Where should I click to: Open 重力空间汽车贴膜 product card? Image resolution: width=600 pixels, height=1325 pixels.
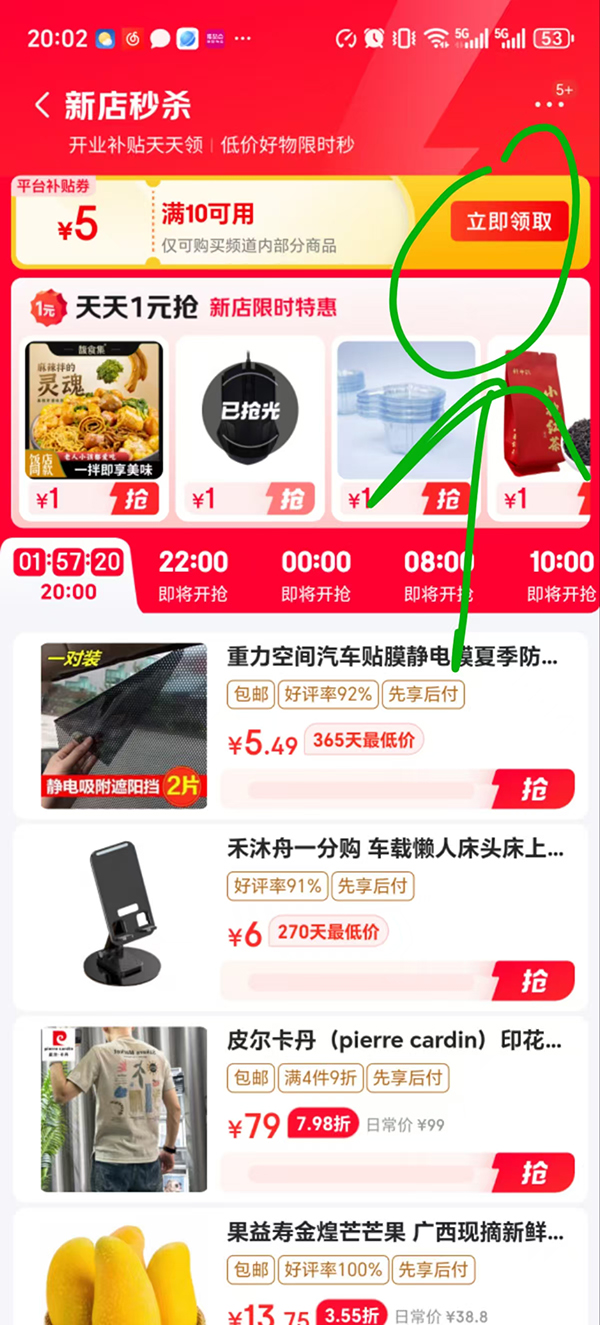coord(392,658)
